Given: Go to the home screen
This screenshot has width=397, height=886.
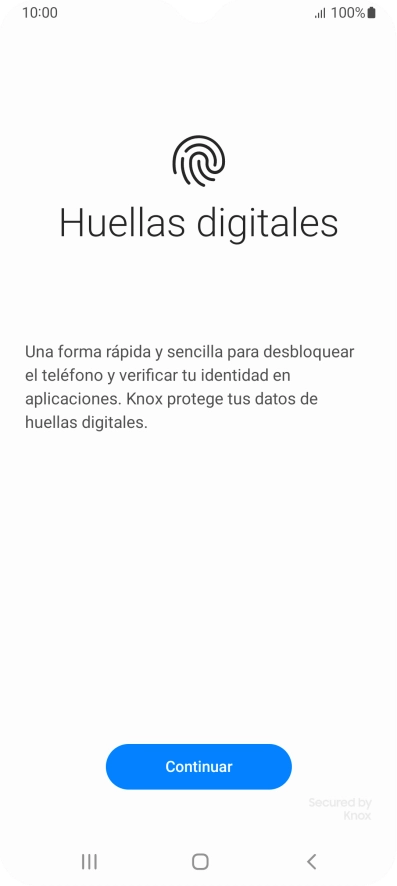Looking at the screenshot, I should tap(200, 861).
